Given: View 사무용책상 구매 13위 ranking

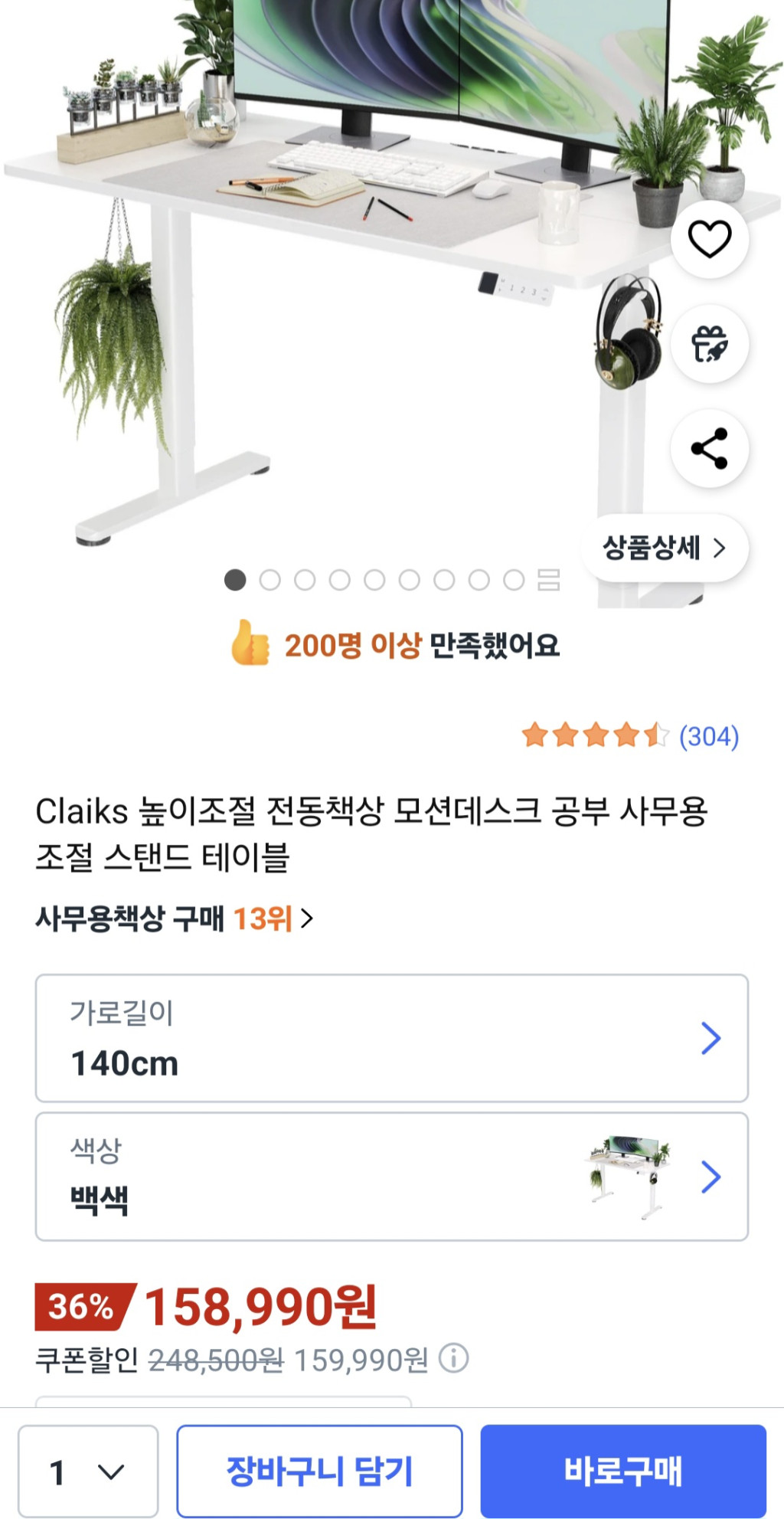Looking at the screenshot, I should point(175,918).
